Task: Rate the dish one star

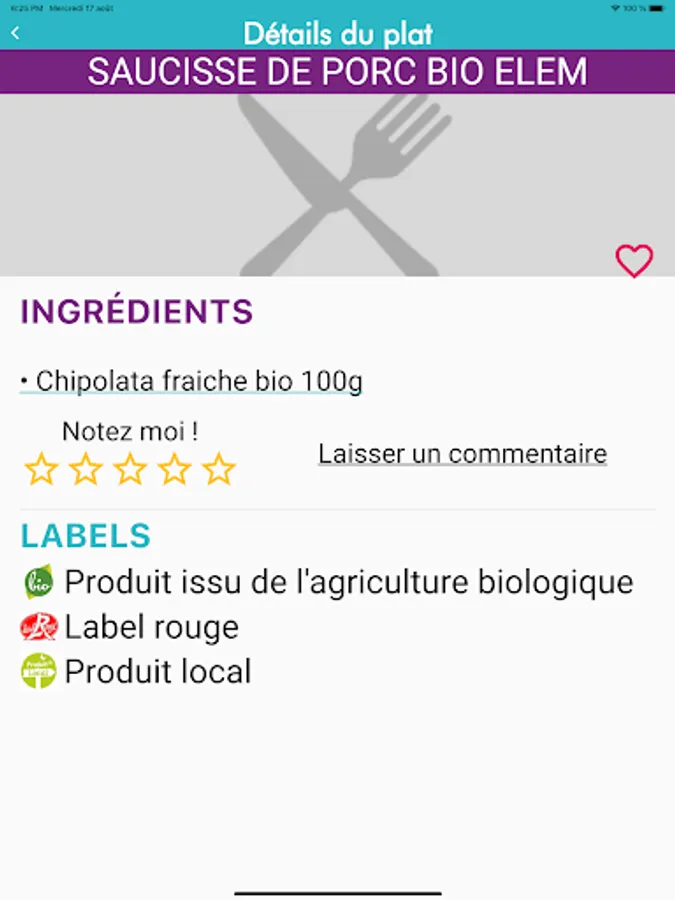Action: pos(41,469)
